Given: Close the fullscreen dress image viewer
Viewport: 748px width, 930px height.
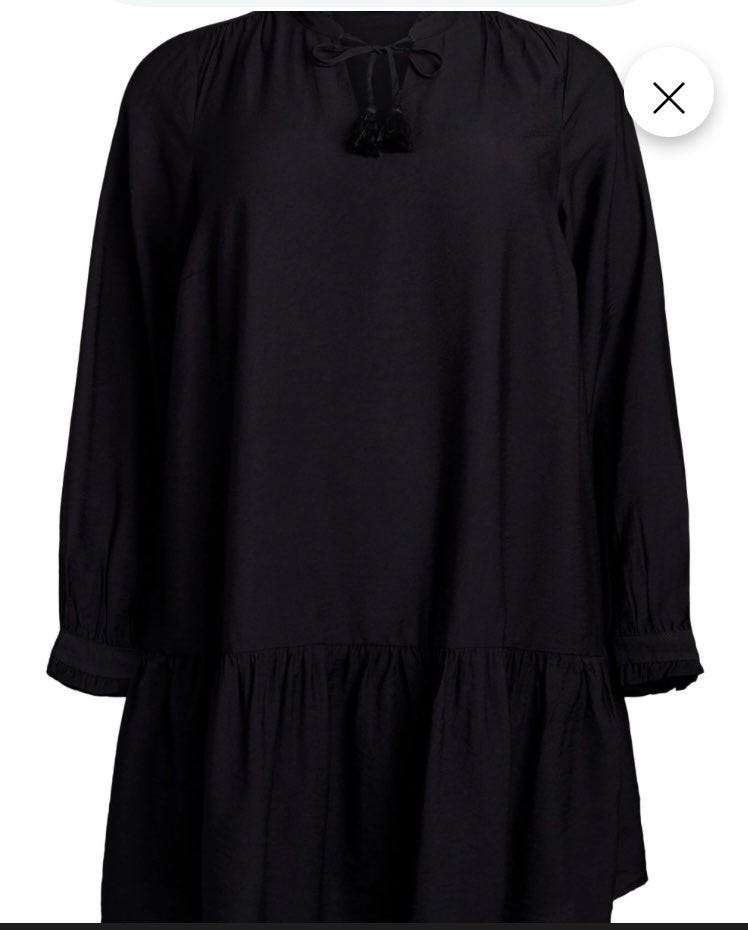Looking at the screenshot, I should tap(668, 97).
